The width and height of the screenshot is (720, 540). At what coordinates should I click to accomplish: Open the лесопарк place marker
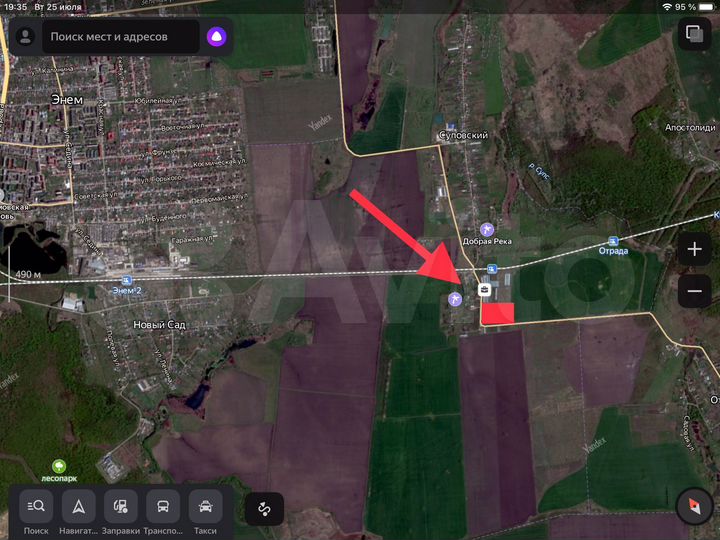(59, 466)
